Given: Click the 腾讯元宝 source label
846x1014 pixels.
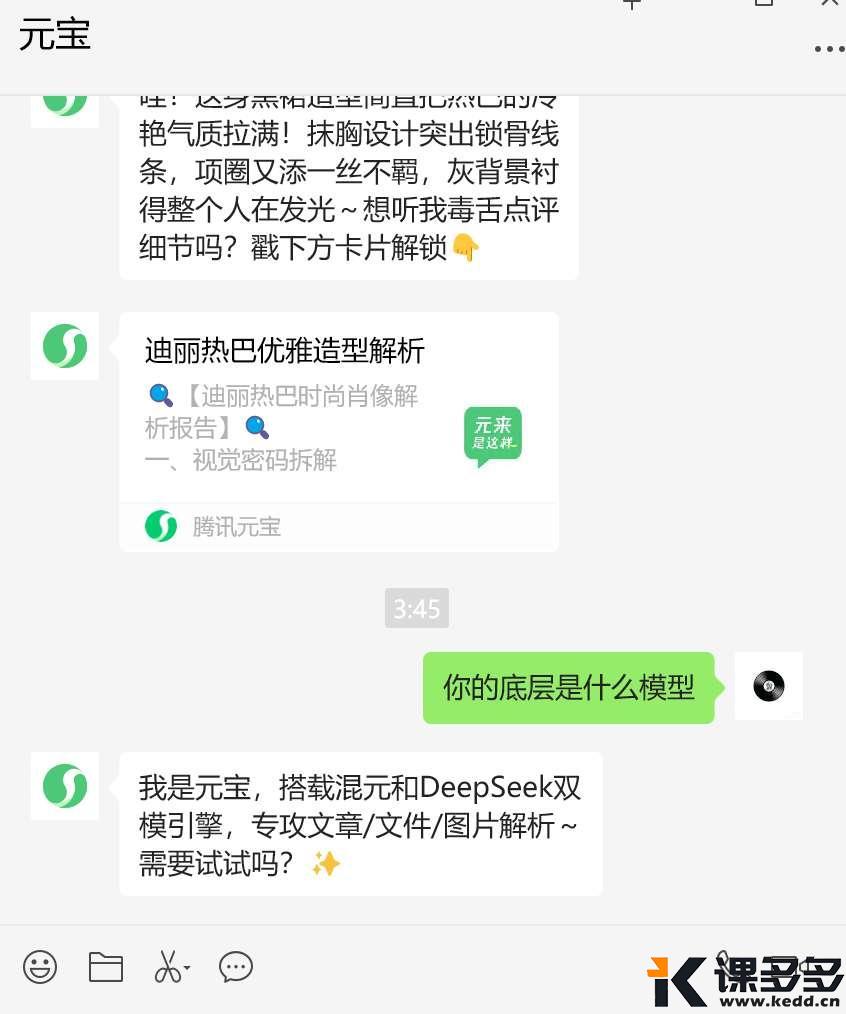Looking at the screenshot, I should [x=236, y=526].
